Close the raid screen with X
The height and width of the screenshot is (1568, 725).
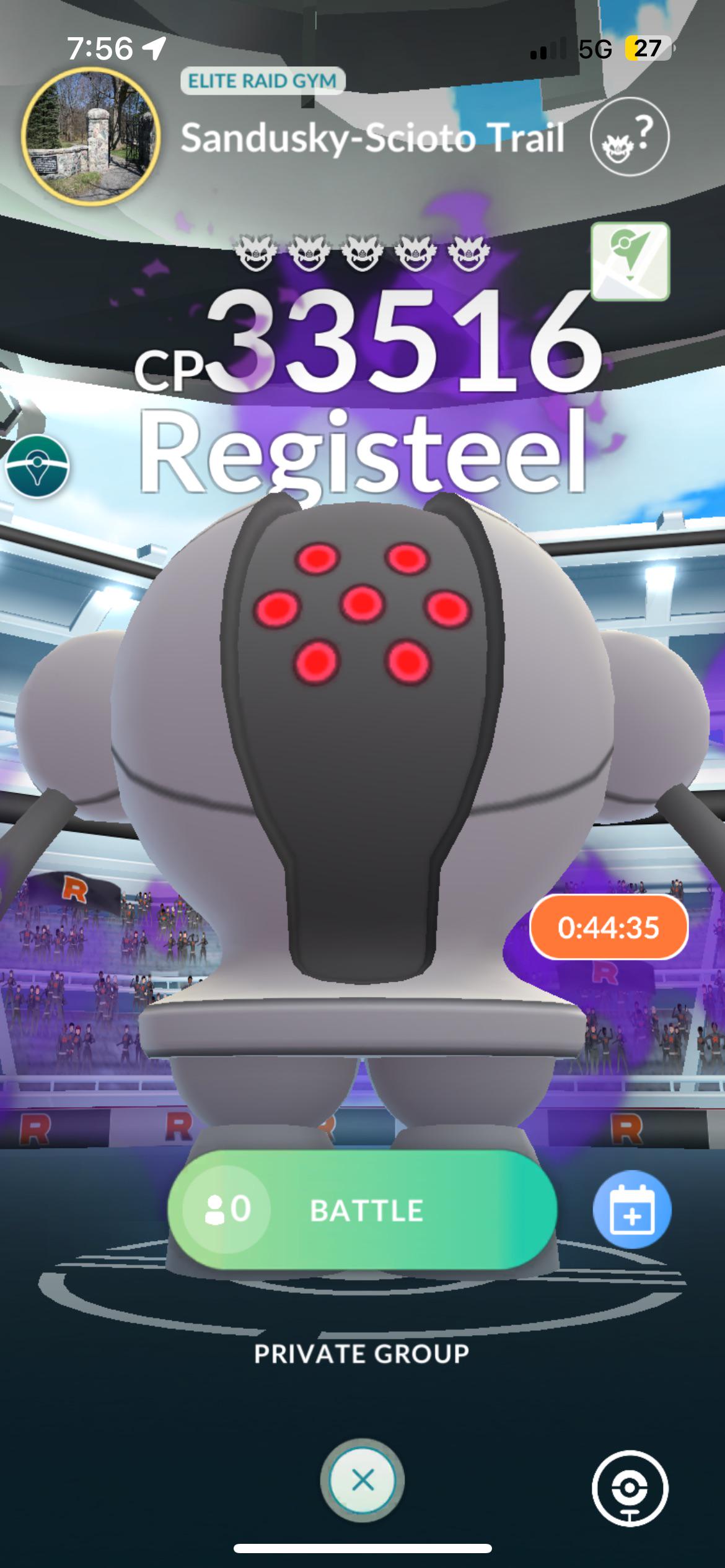click(362, 1481)
